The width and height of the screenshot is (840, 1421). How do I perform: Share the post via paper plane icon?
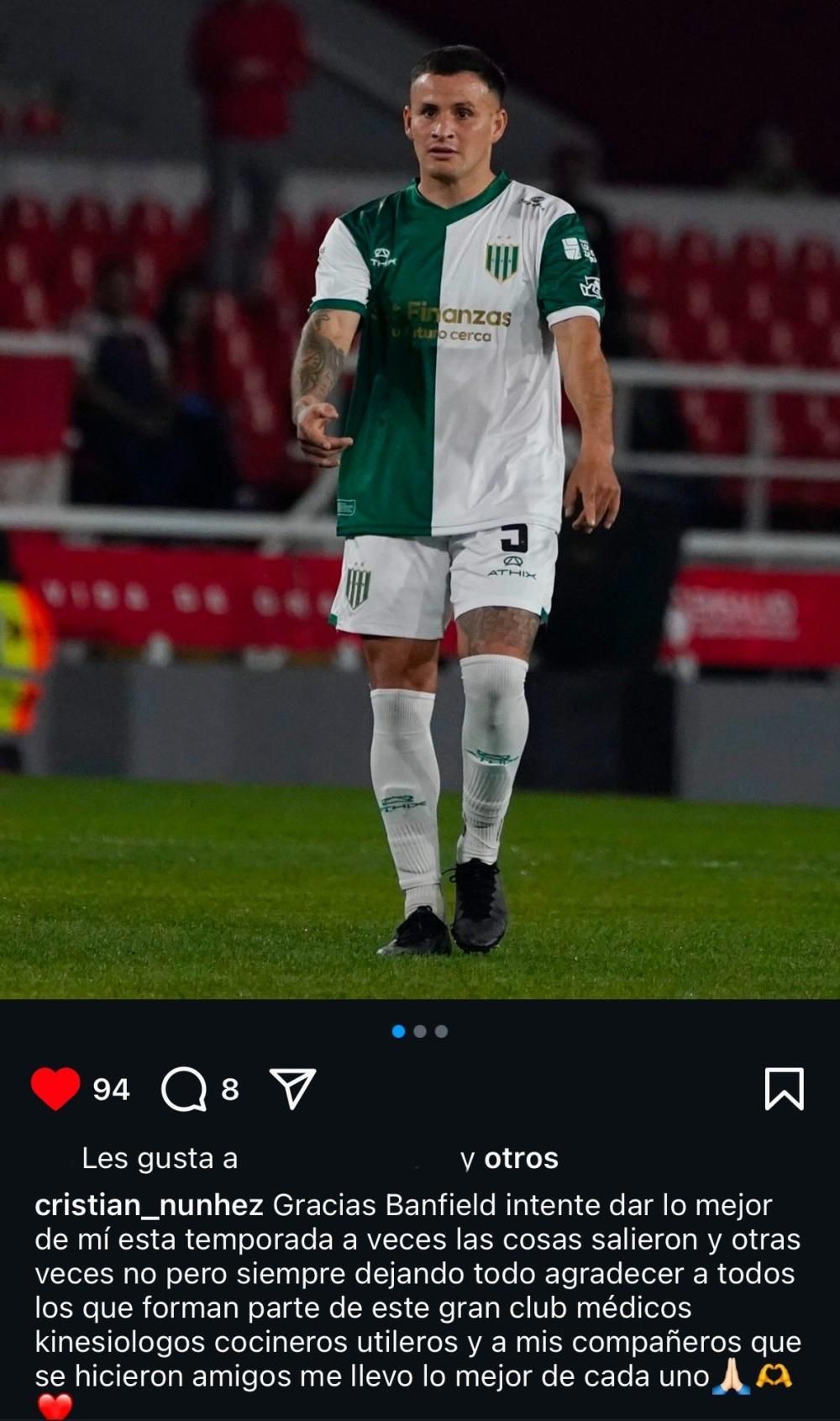pyautogui.click(x=292, y=1089)
